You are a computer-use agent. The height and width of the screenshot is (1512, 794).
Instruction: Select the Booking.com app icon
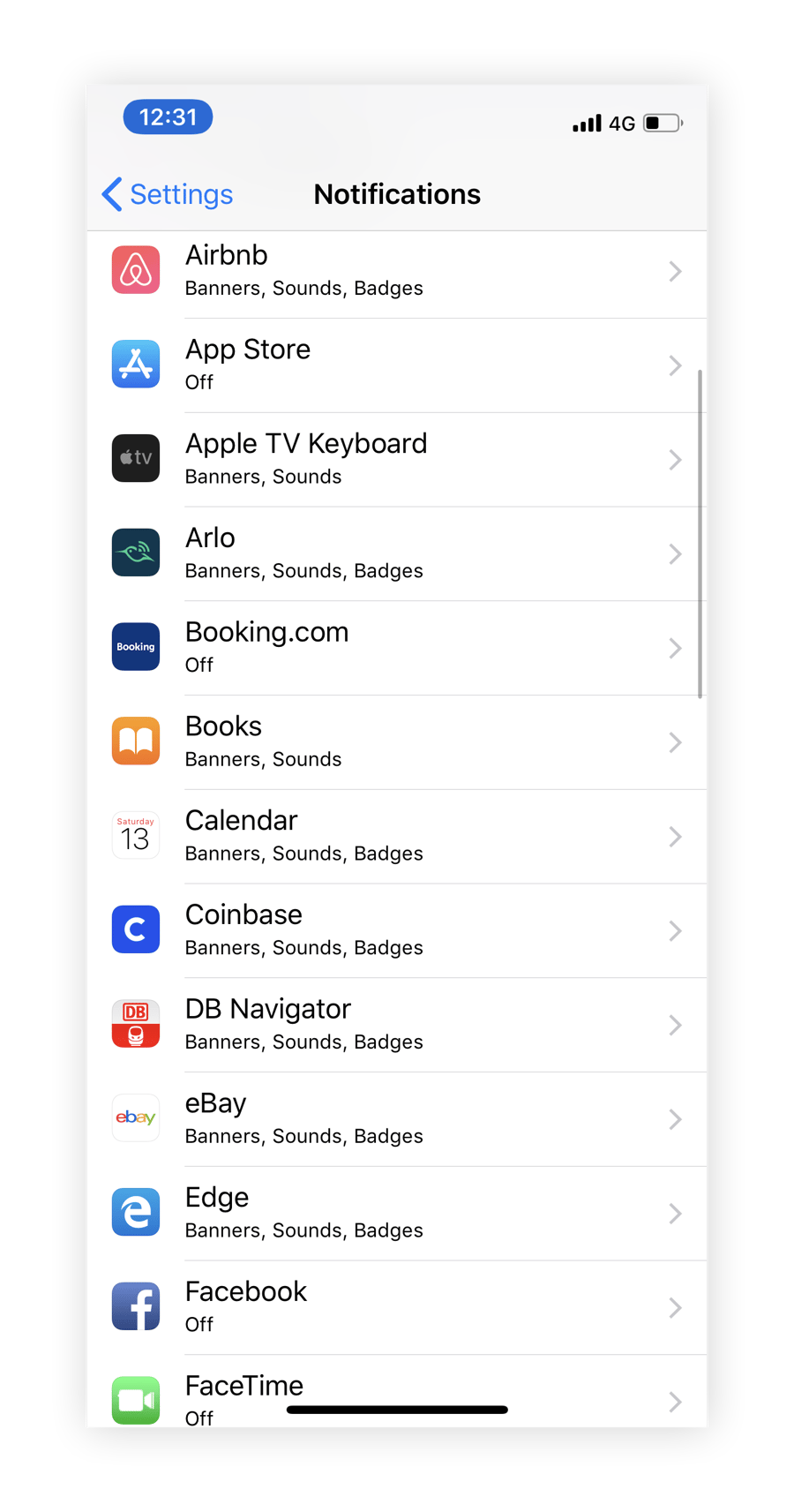(136, 647)
